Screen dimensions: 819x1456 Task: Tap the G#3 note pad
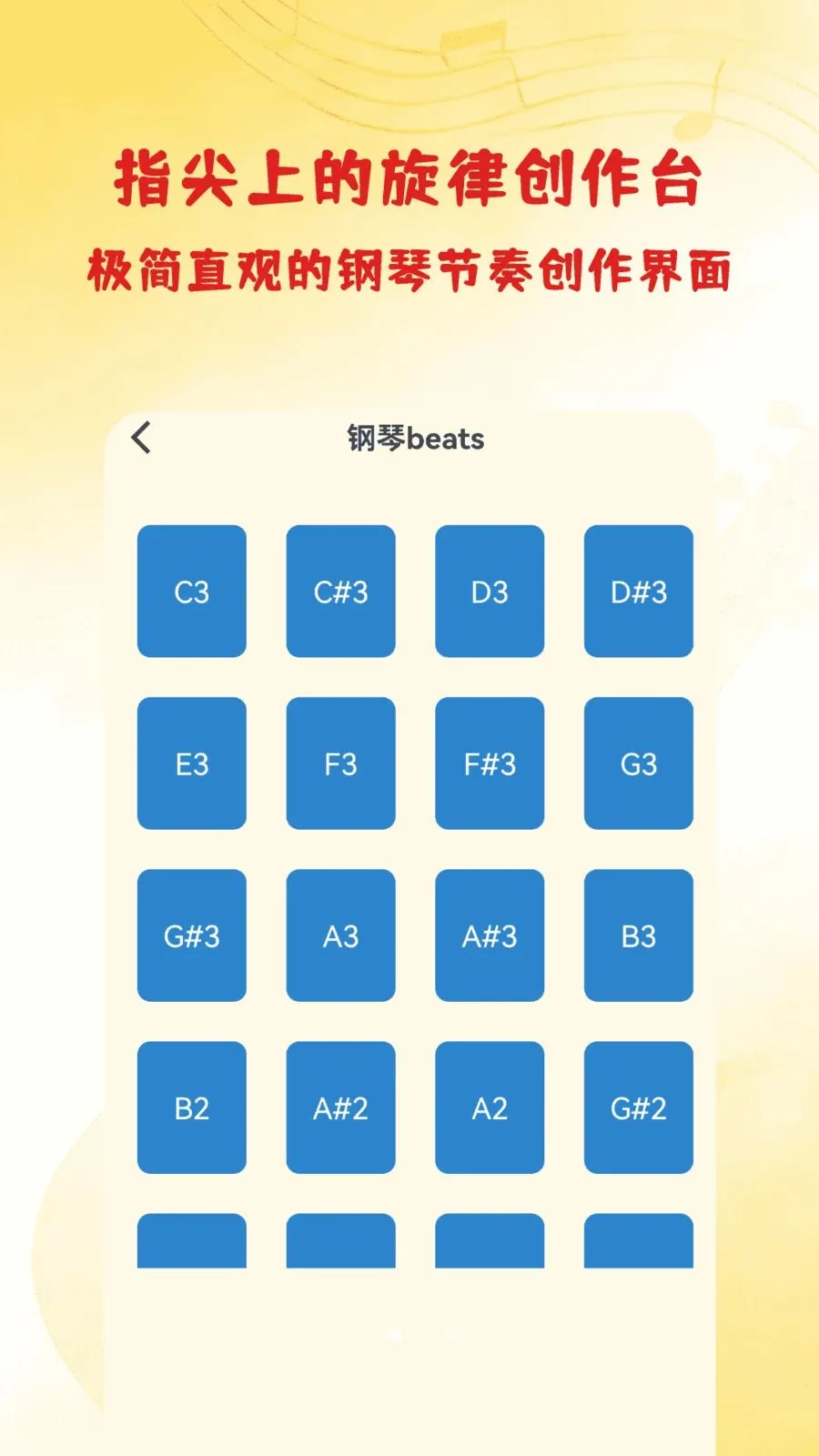(x=191, y=935)
